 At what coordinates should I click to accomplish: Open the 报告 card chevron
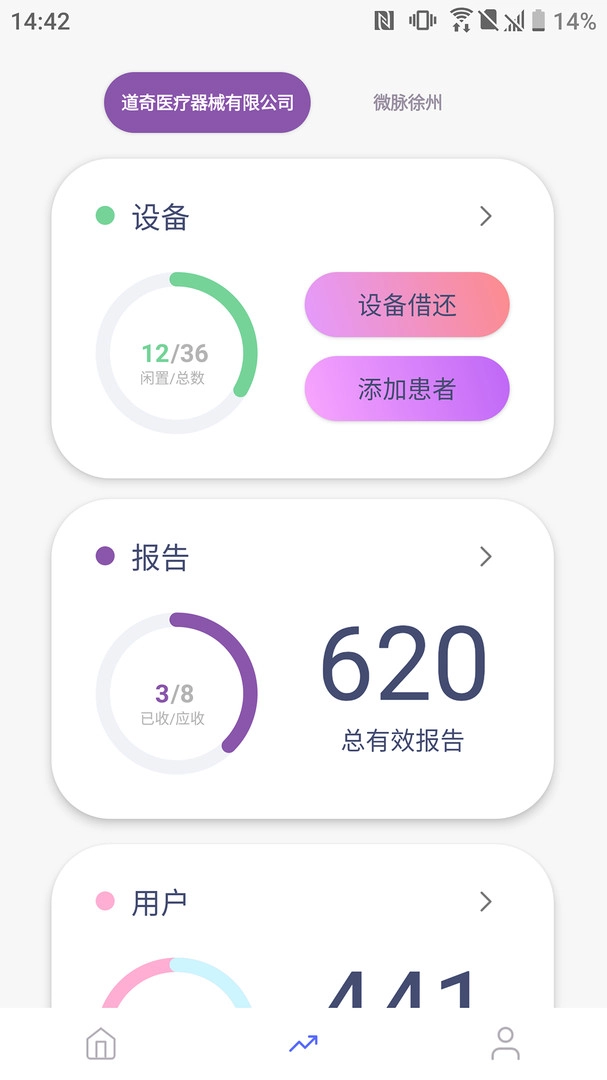click(486, 557)
